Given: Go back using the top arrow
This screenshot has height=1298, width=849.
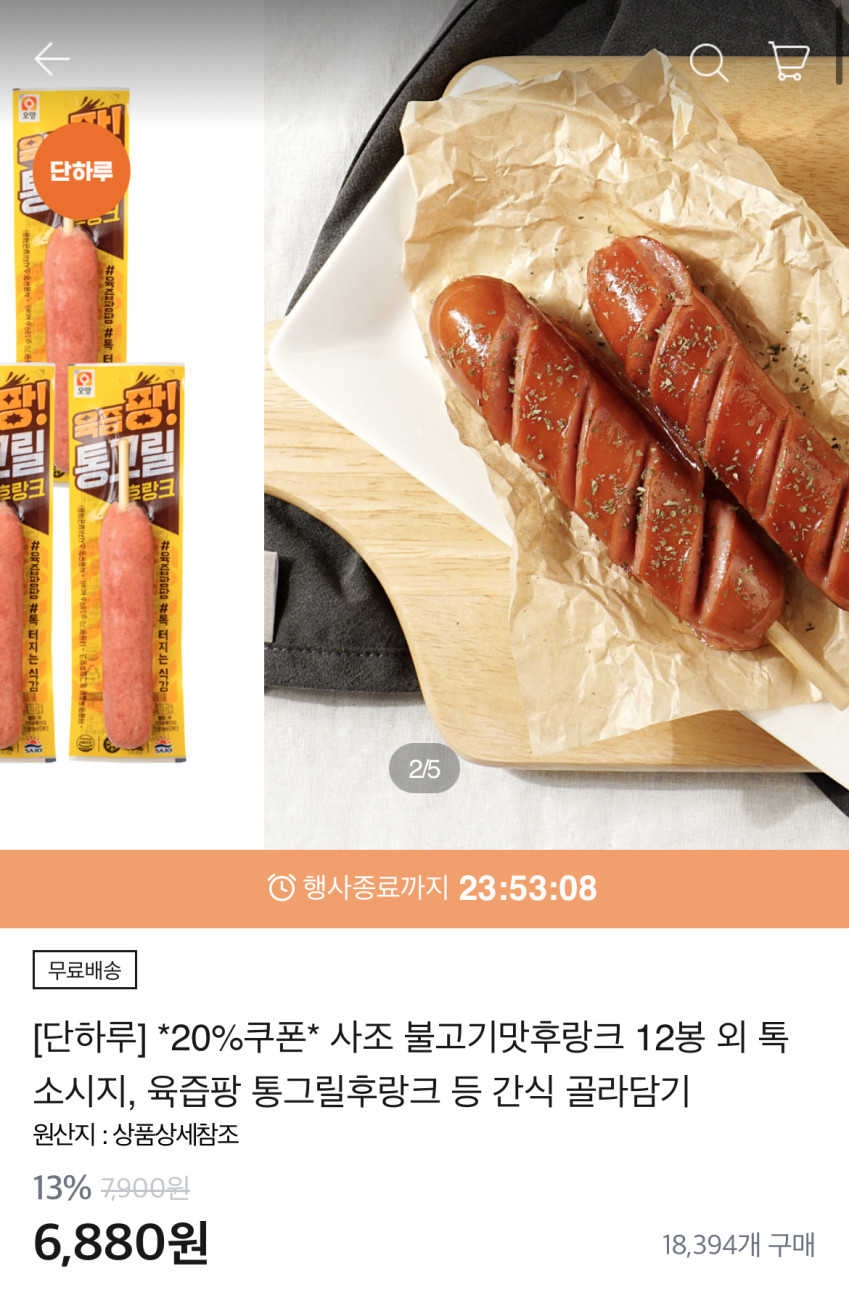Looking at the screenshot, I should pos(52,60).
